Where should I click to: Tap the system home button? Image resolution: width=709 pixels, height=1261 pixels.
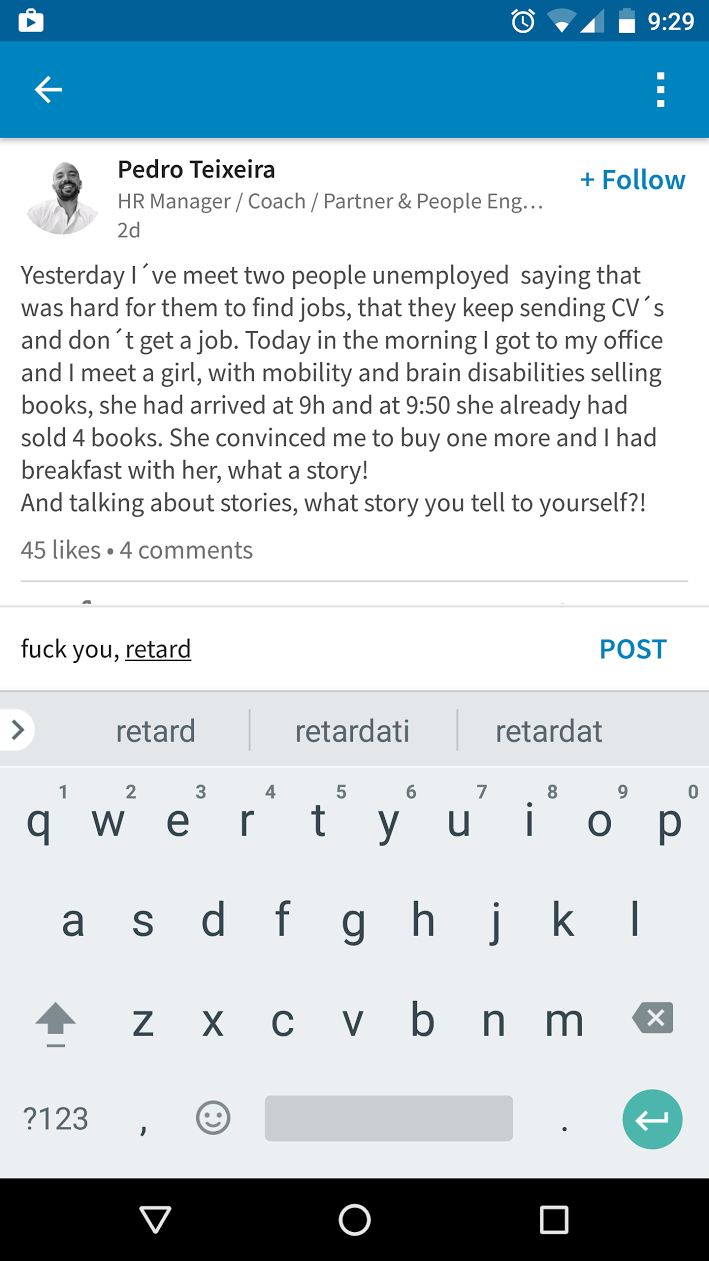[354, 1220]
